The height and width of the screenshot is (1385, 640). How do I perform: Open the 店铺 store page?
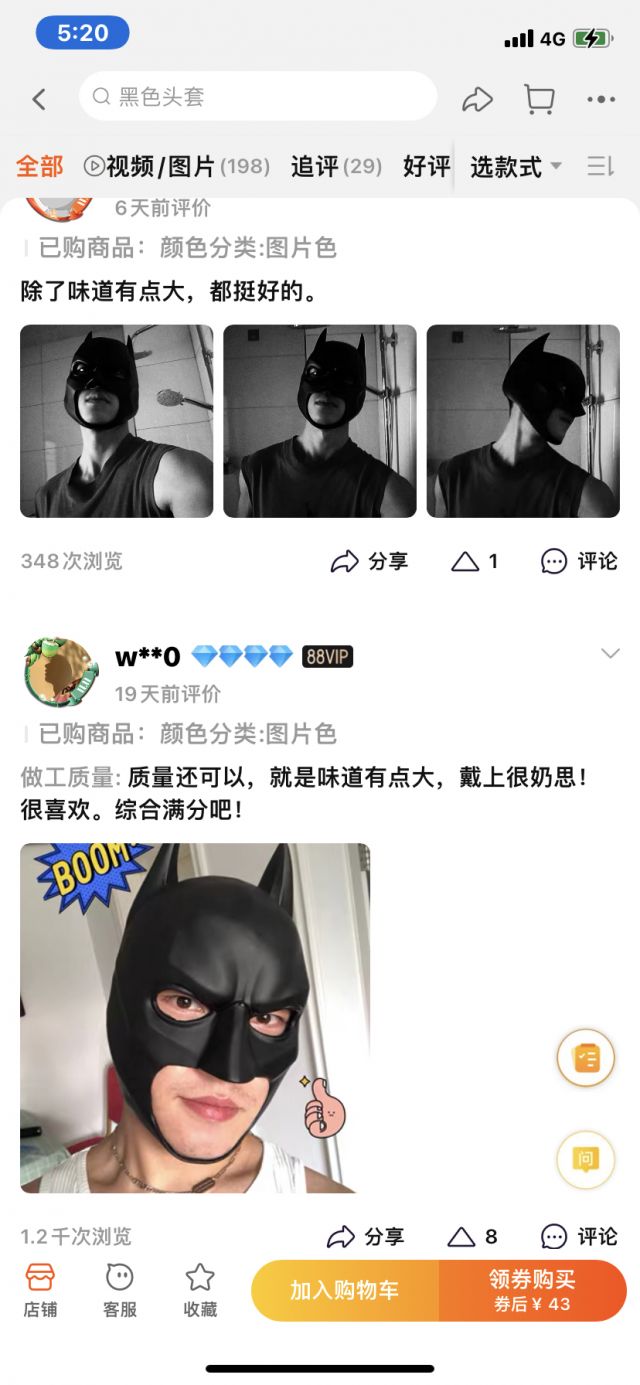(x=40, y=1290)
